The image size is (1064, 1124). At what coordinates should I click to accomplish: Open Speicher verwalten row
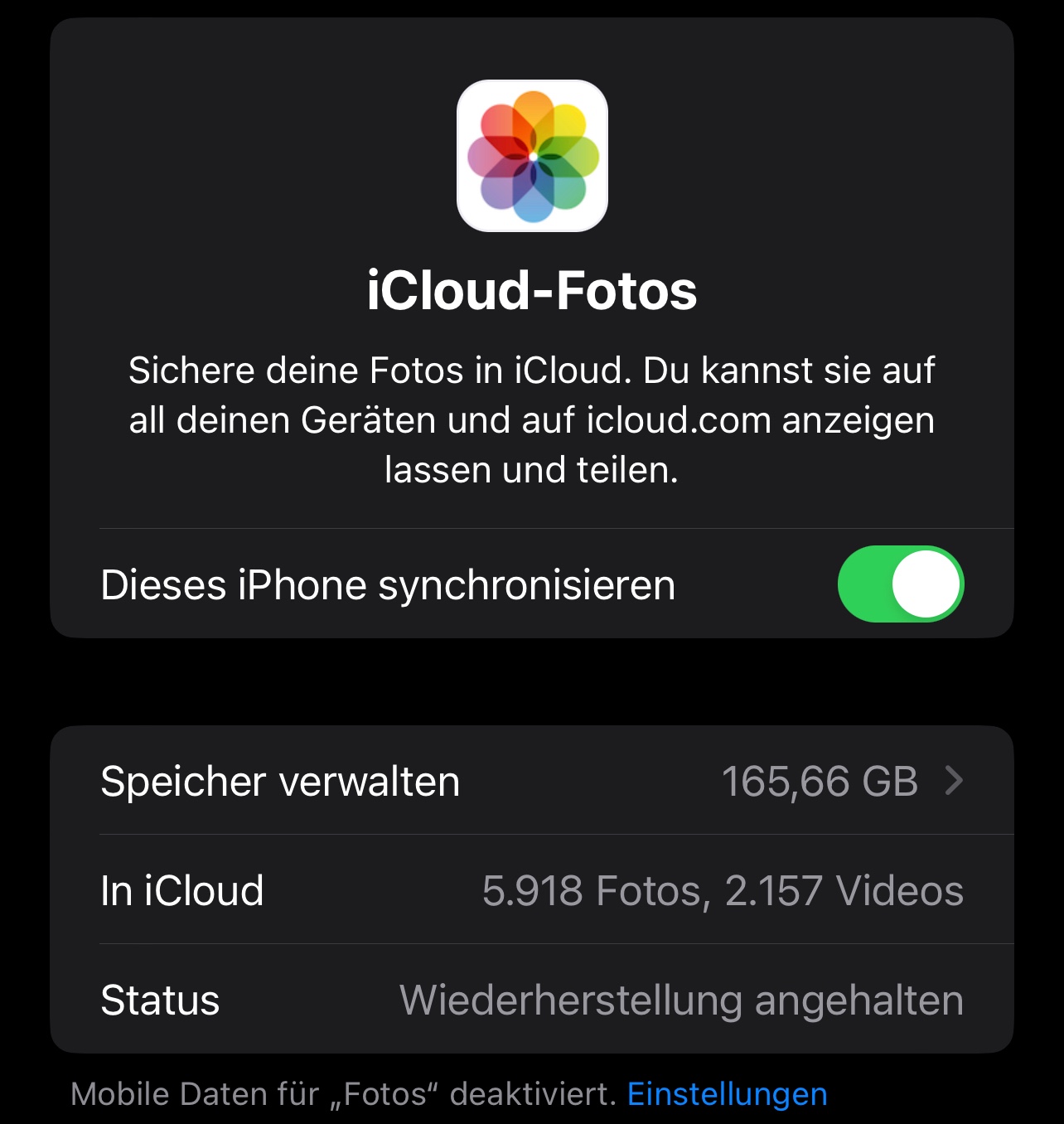pyautogui.click(x=530, y=781)
